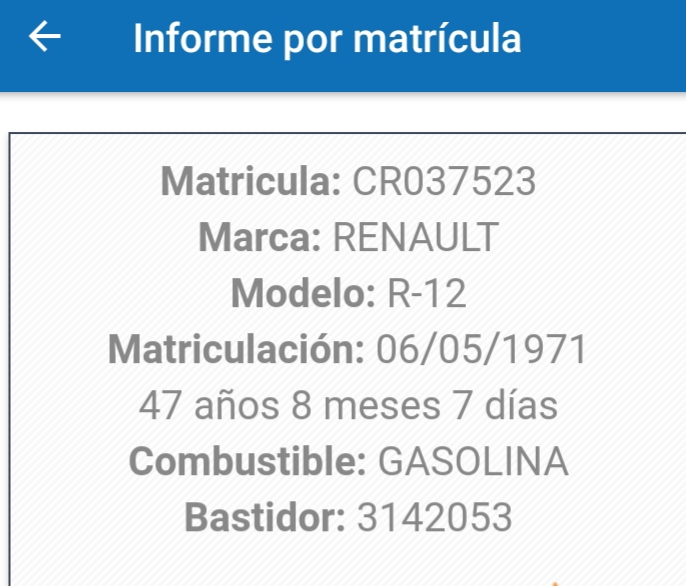Go back from Informe por matrícula

(45, 38)
